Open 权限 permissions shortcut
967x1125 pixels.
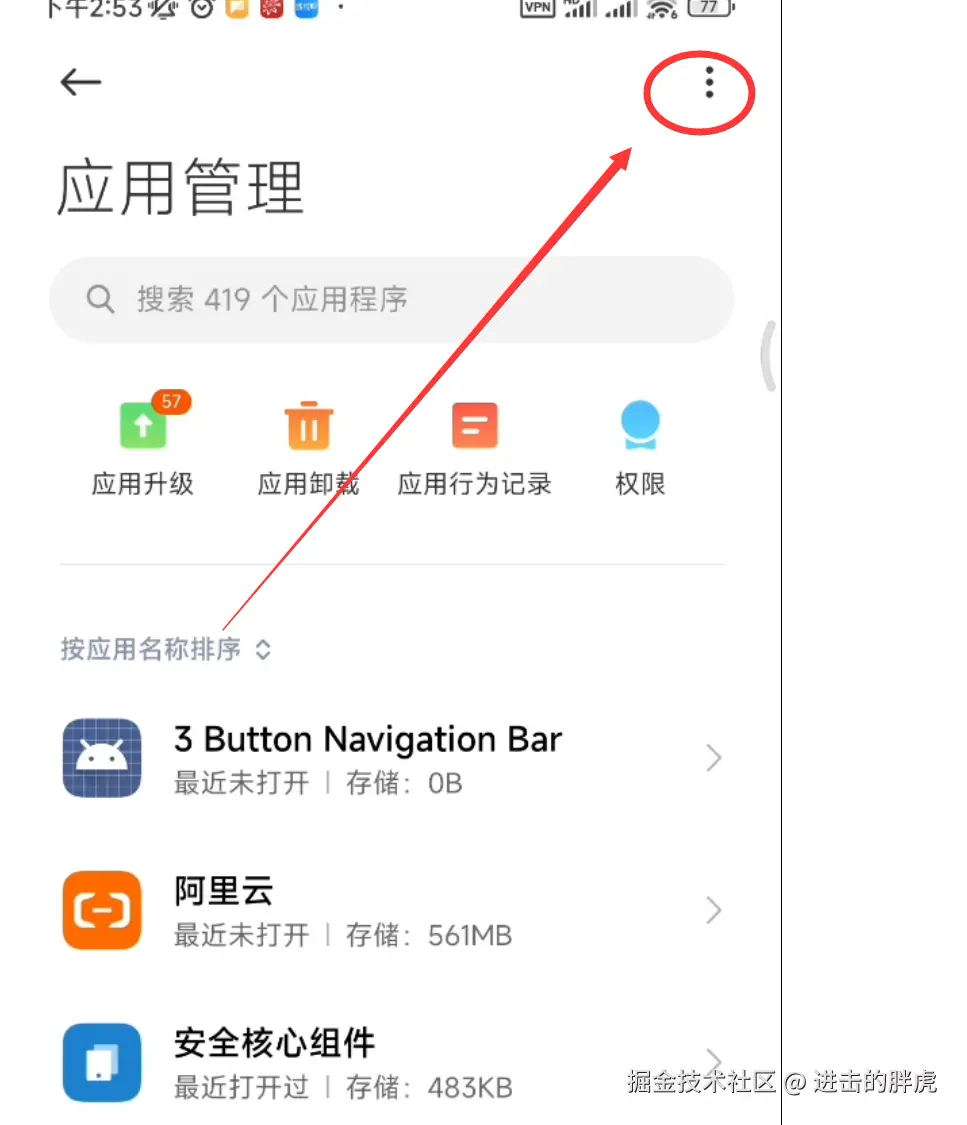pos(640,447)
